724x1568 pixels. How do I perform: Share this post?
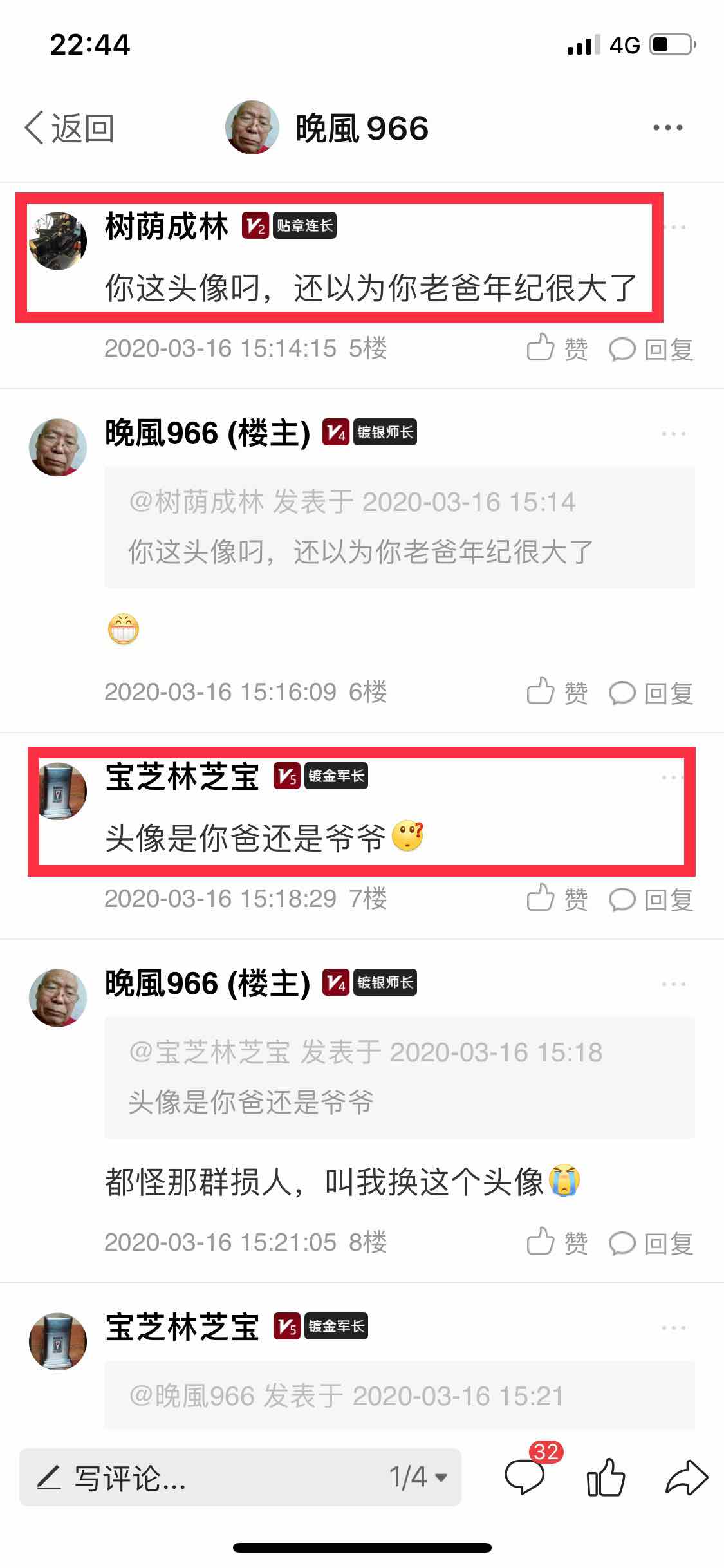click(x=686, y=1477)
